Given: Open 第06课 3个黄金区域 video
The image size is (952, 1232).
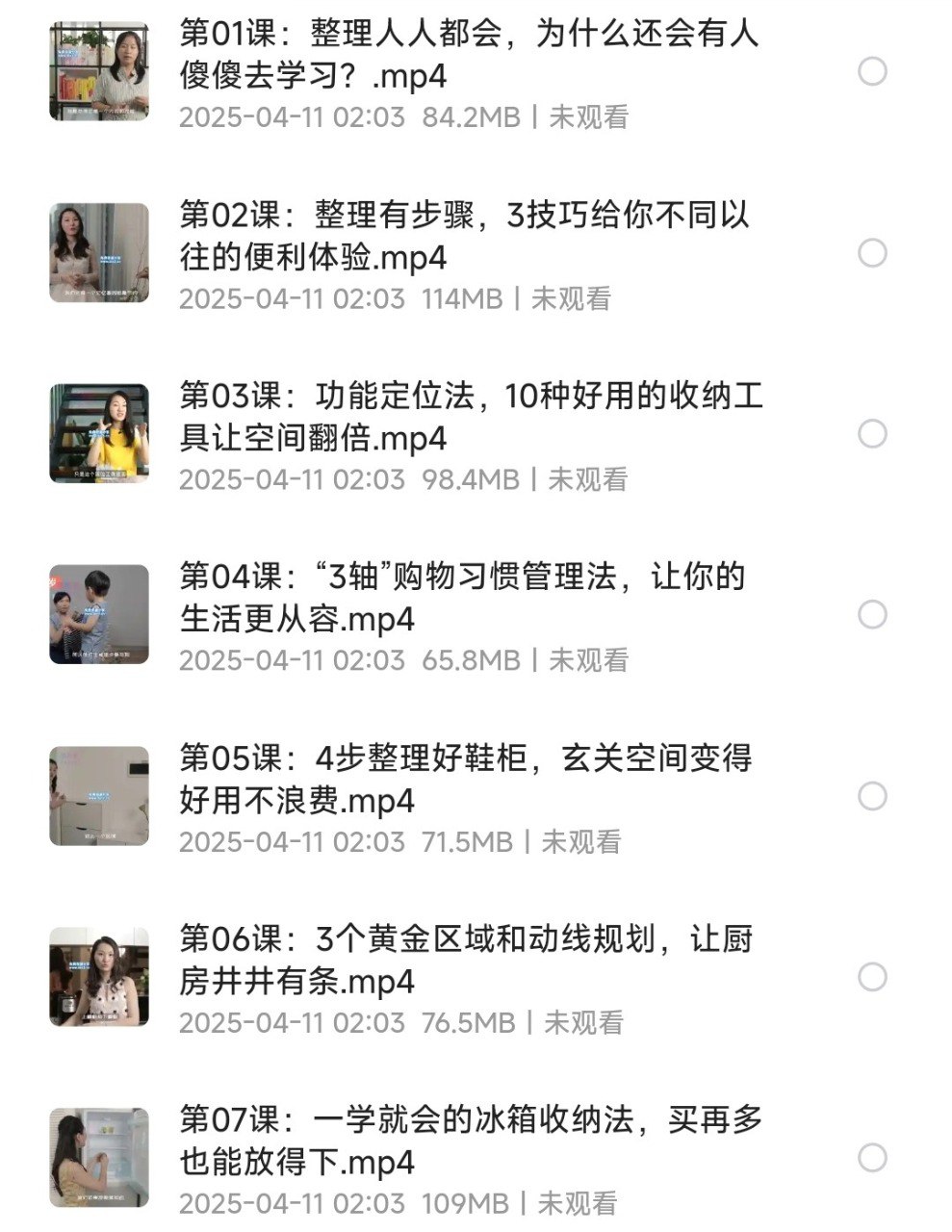Looking at the screenshot, I should [466, 960].
